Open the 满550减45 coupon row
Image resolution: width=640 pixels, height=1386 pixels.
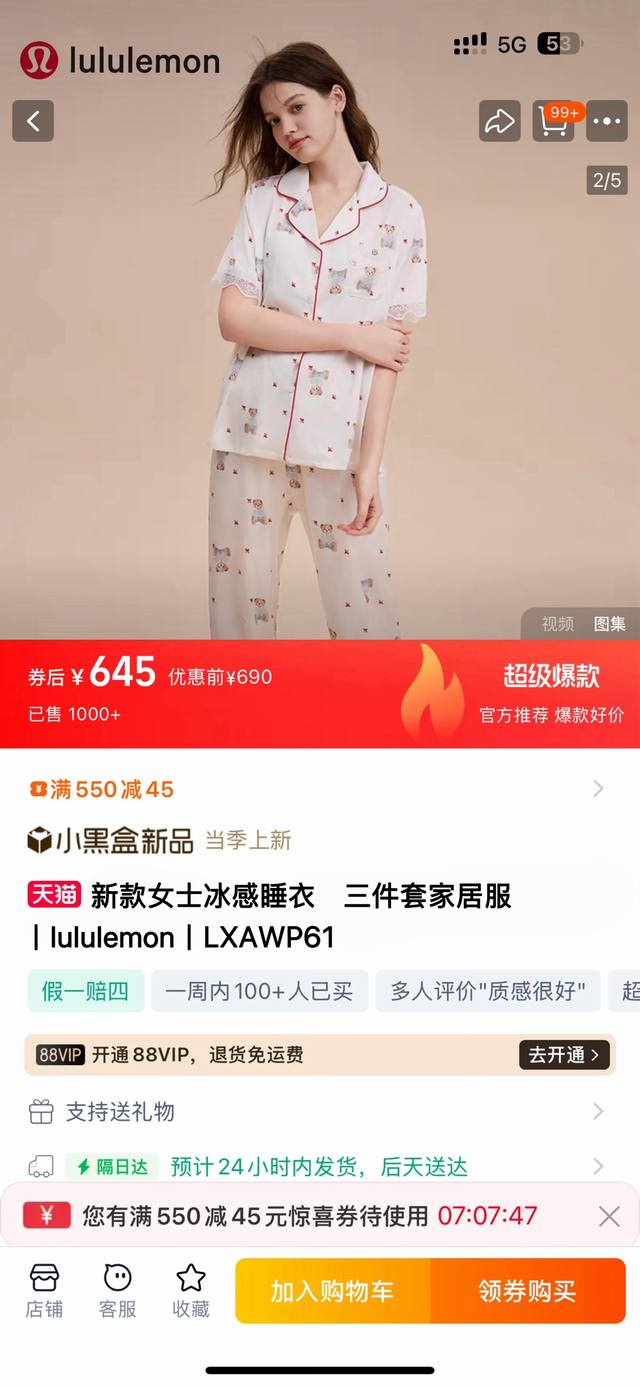point(318,789)
